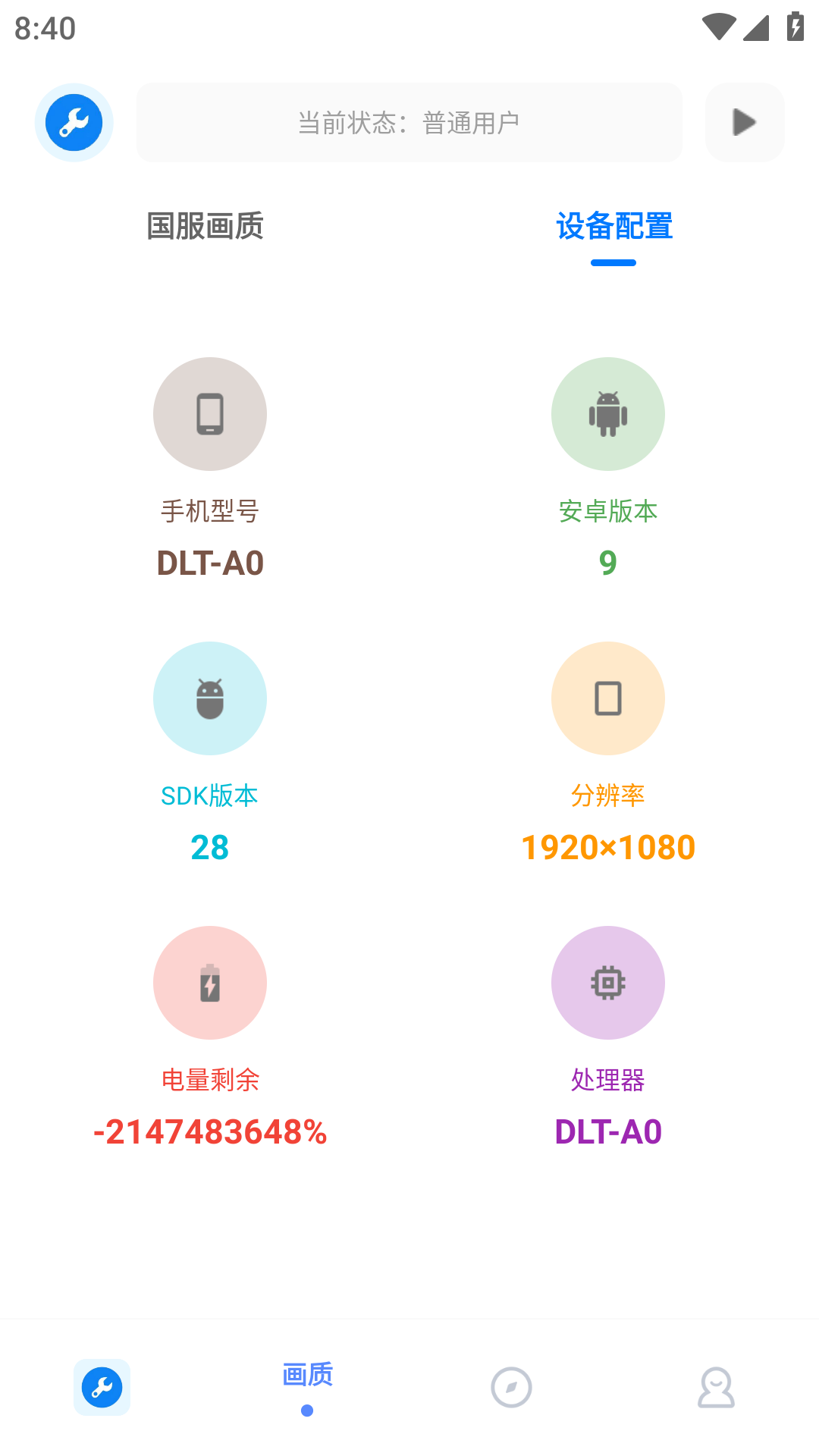The height and width of the screenshot is (1456, 819).
Task: Select the processor chip icon
Action: (607, 983)
